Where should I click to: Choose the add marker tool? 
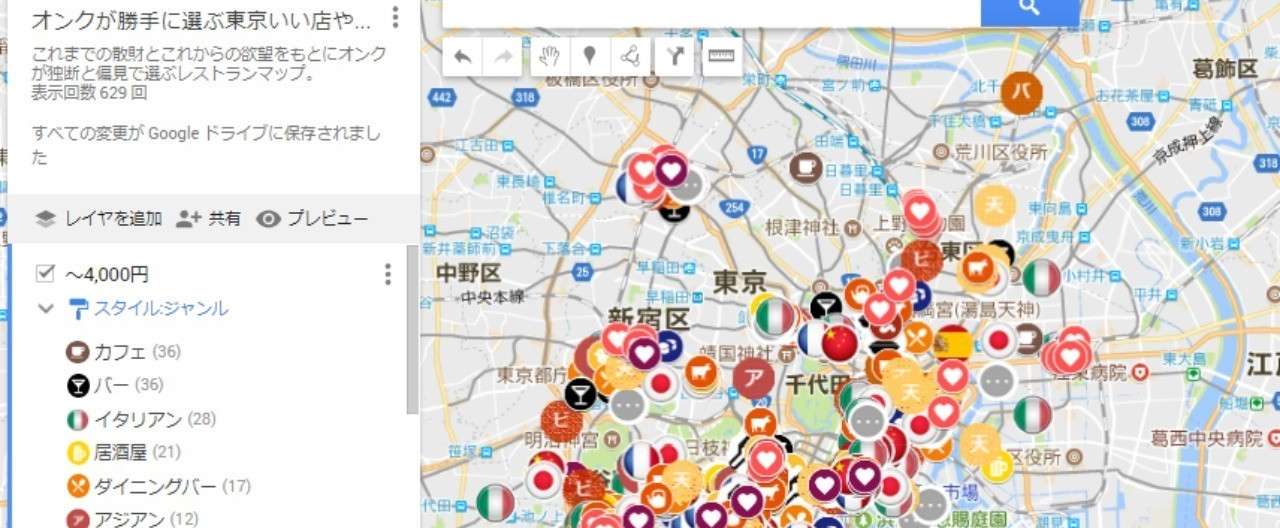pos(590,57)
